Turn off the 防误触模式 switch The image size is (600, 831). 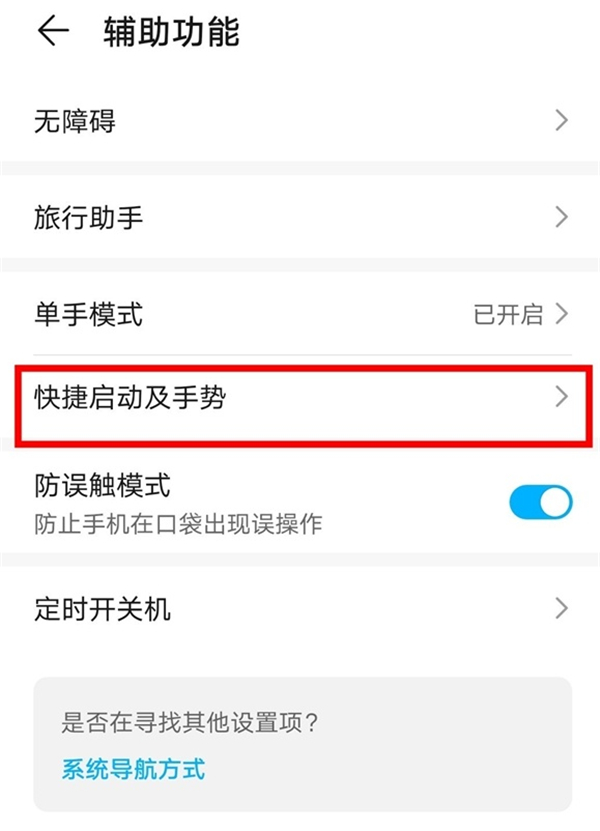pyautogui.click(x=541, y=502)
